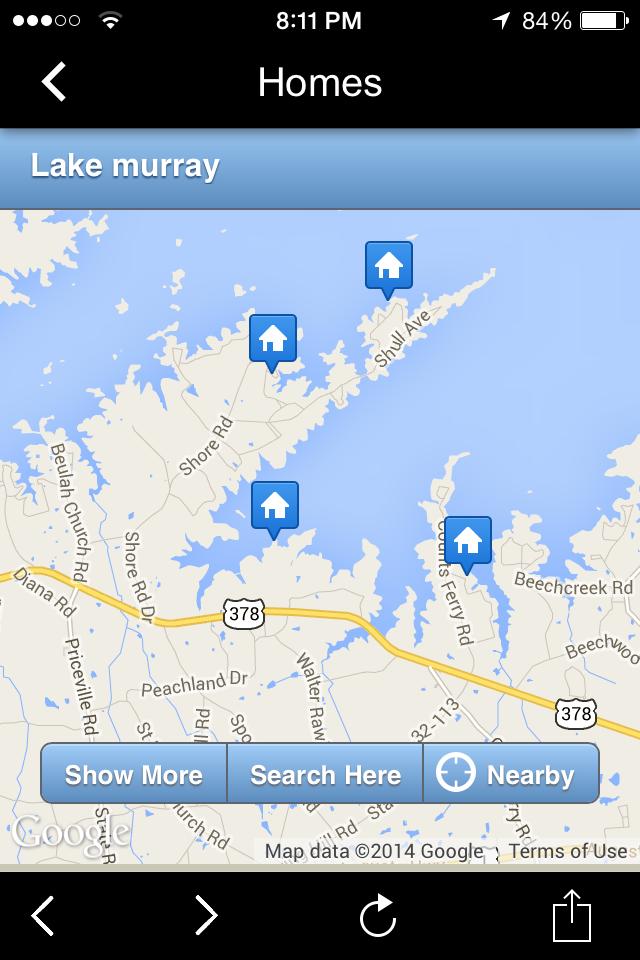
Task: View the home marker north of route 378
Action: (x=274, y=505)
